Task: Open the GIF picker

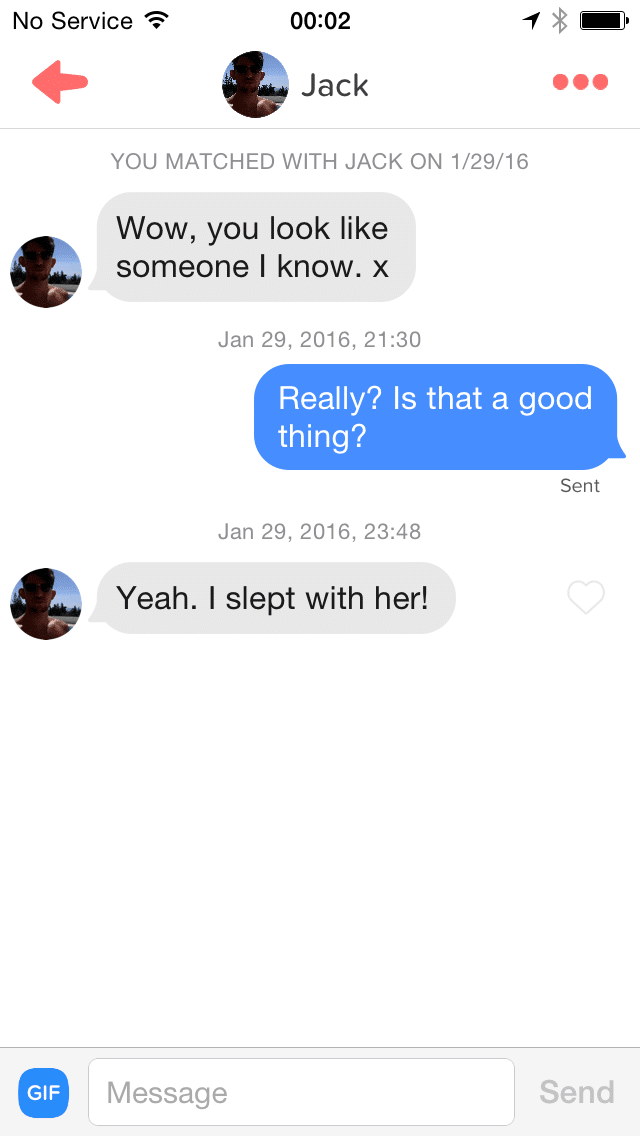Action: pyautogui.click(x=44, y=1092)
